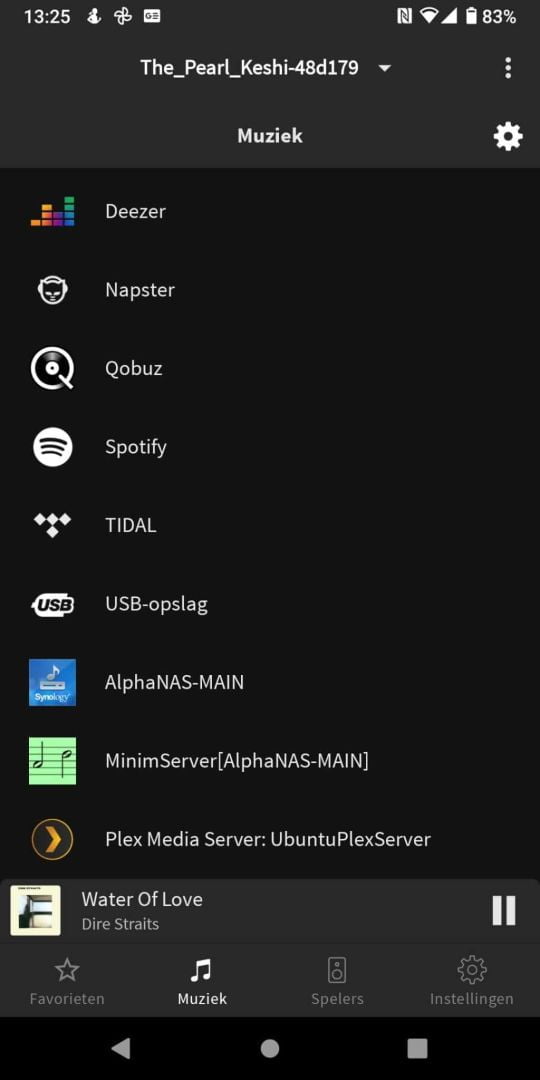The height and width of the screenshot is (1080, 540).
Task: Select Napster from the list
Action: [270, 289]
